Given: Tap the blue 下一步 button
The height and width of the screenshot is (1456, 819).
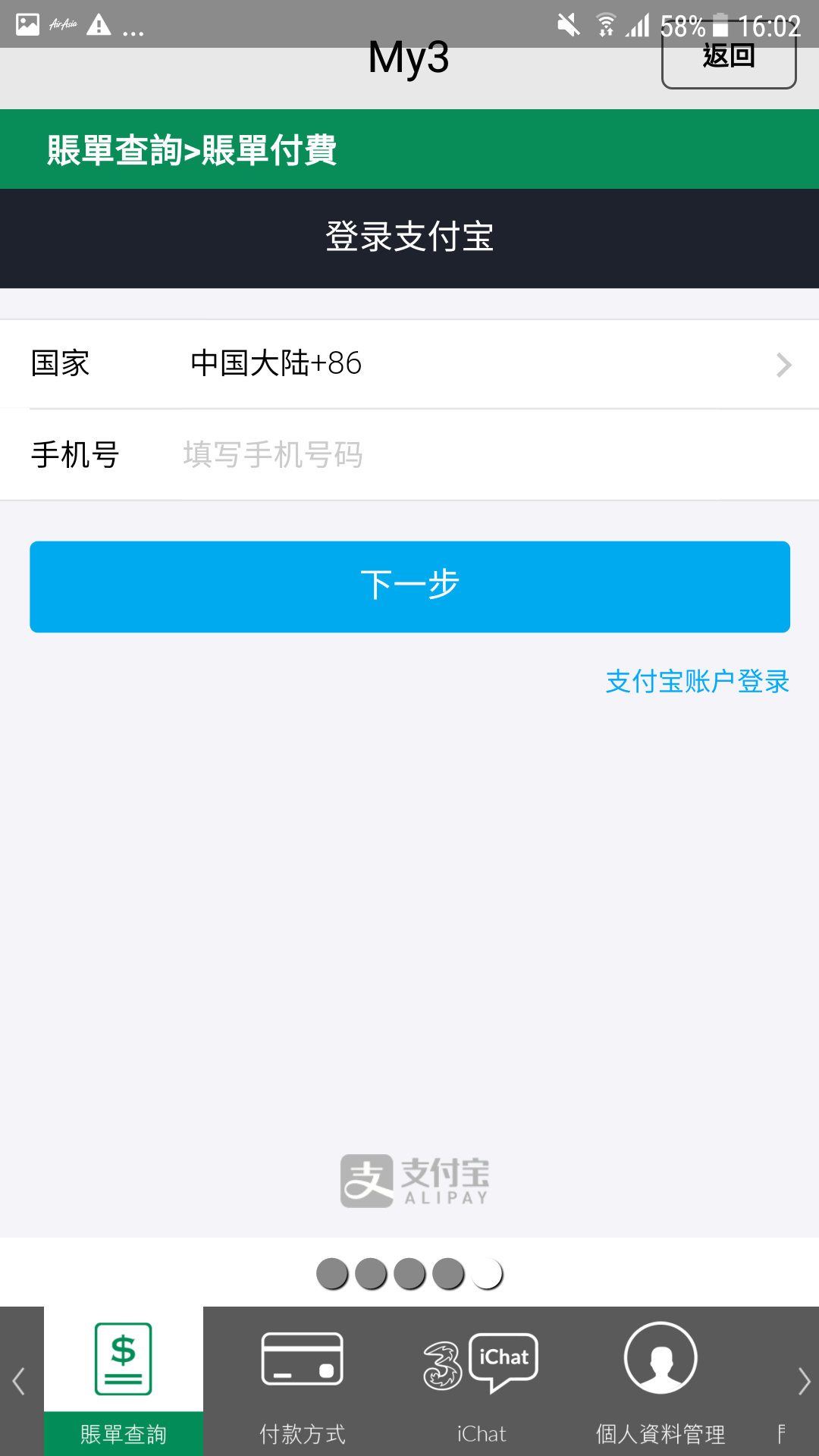Looking at the screenshot, I should (x=409, y=586).
